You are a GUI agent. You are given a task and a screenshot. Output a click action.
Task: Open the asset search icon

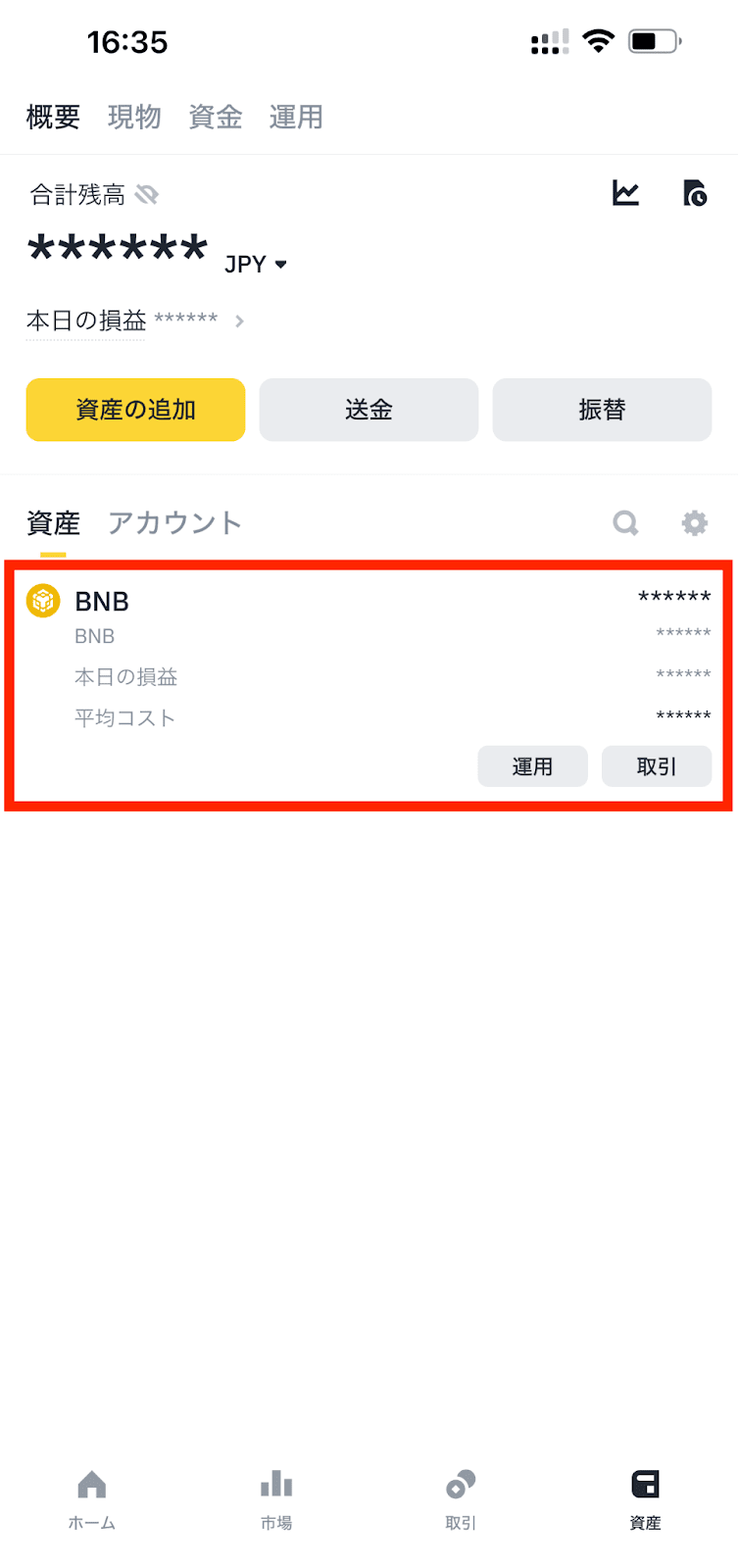[625, 523]
